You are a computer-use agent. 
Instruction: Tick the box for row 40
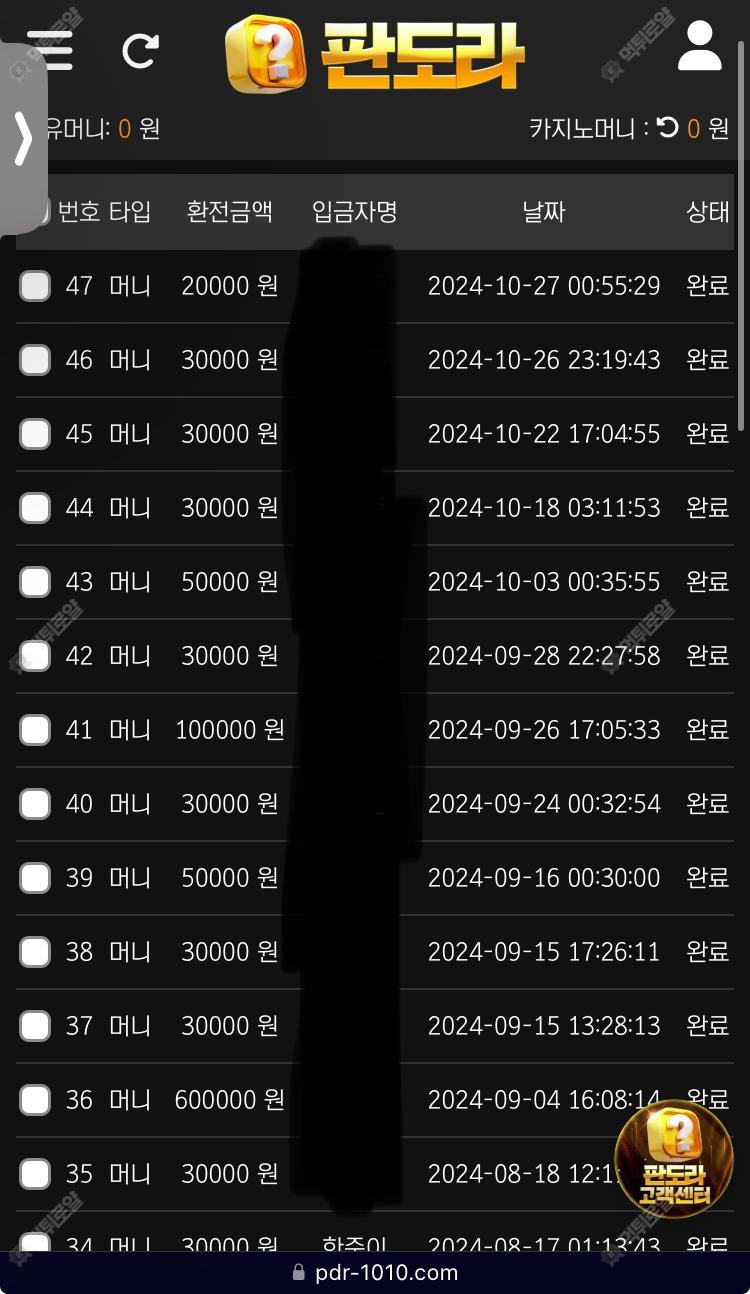35,804
